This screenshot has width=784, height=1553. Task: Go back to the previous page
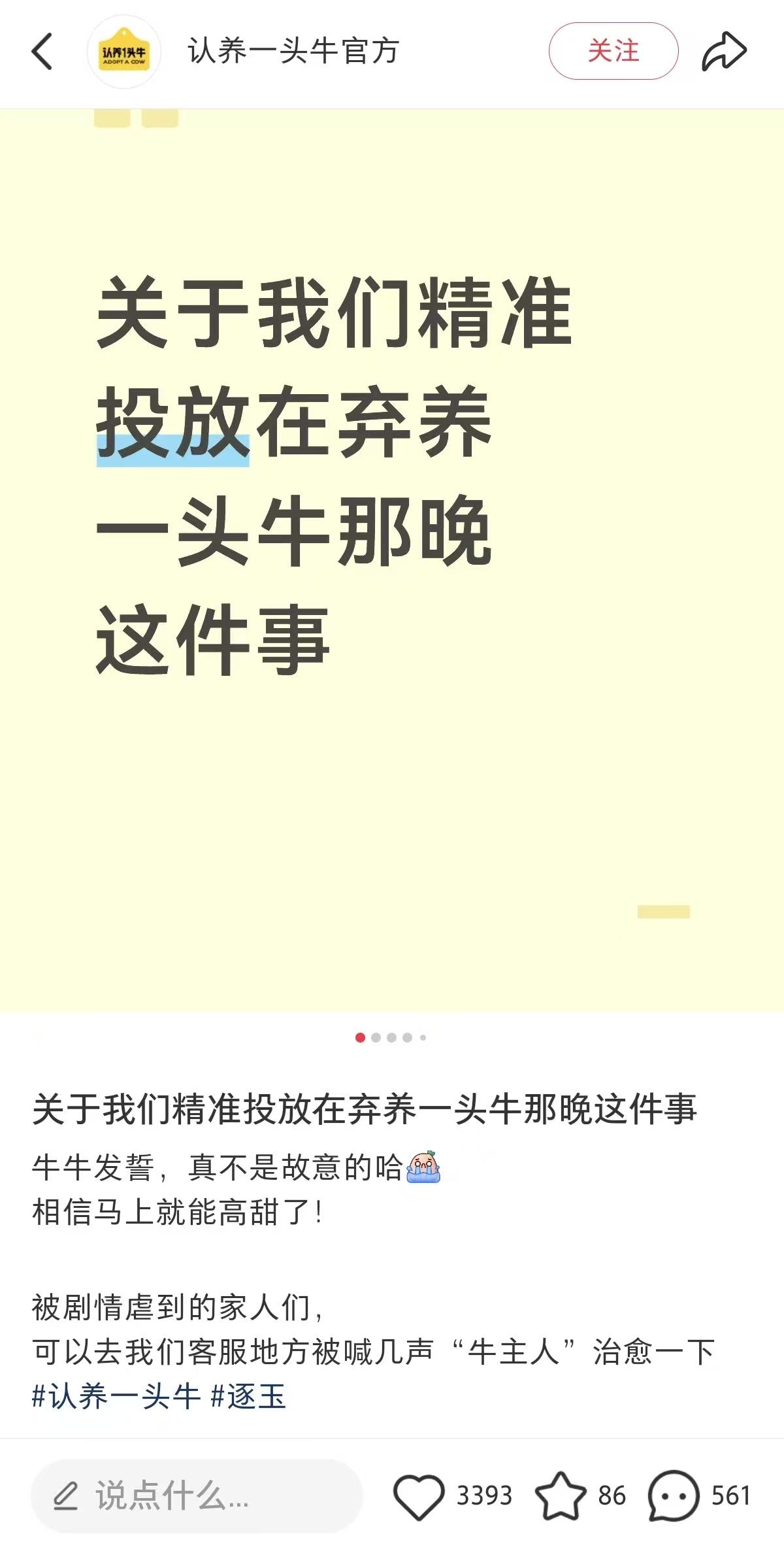tap(42, 52)
